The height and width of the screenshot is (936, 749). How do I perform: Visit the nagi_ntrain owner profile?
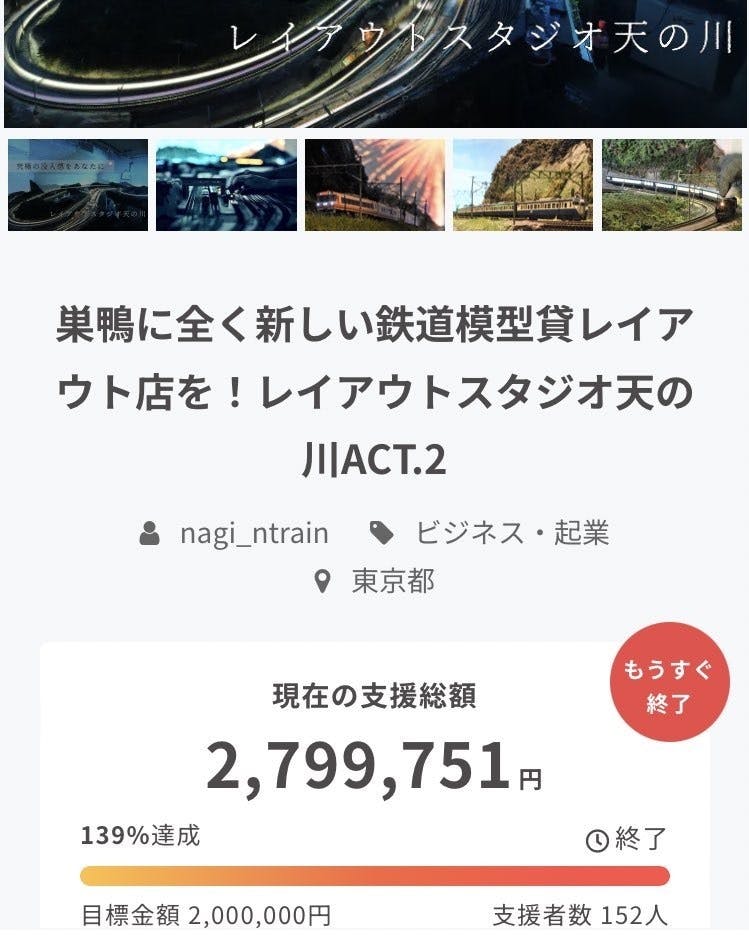tap(254, 533)
